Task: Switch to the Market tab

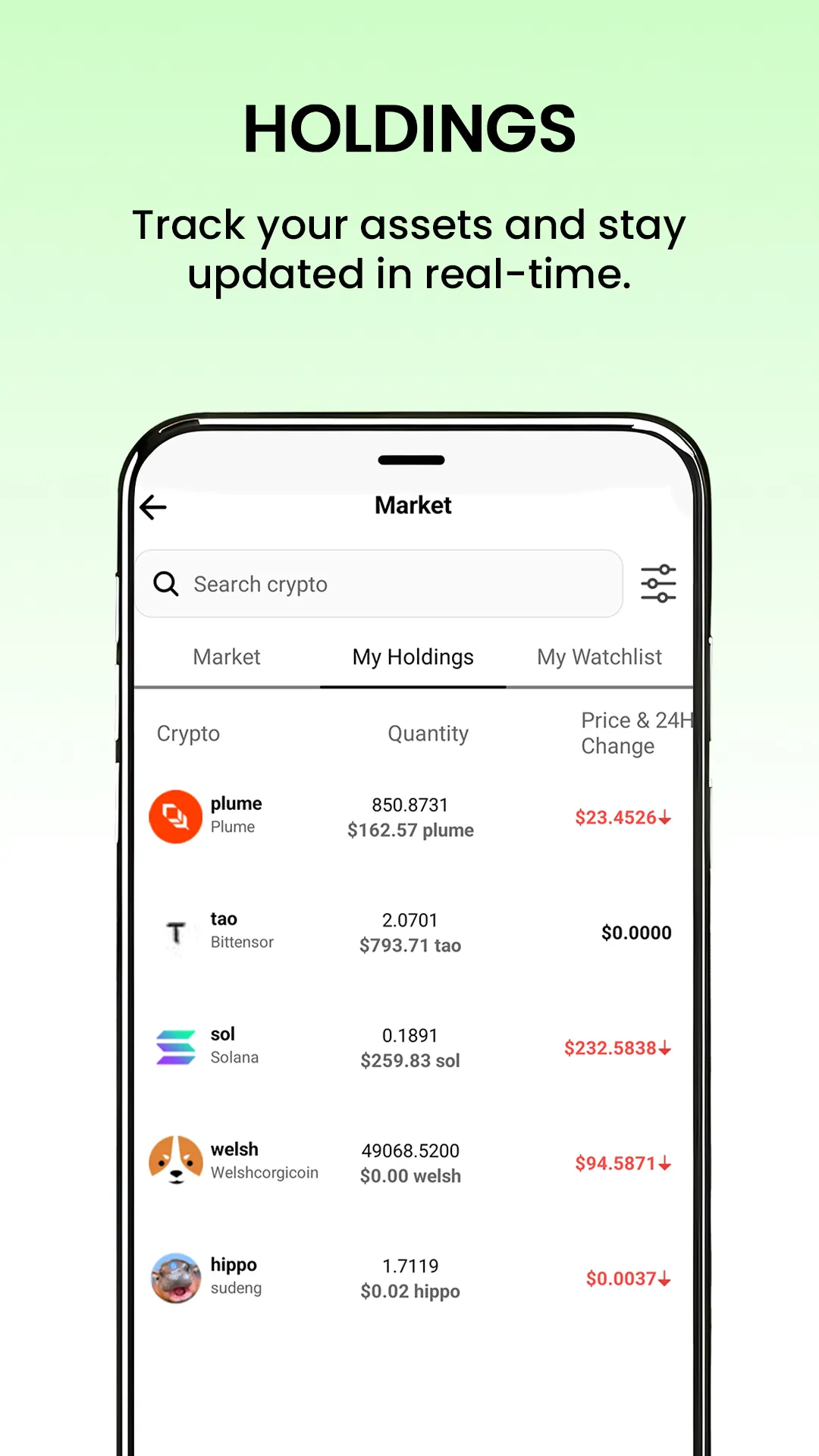Action: pyautogui.click(x=226, y=657)
